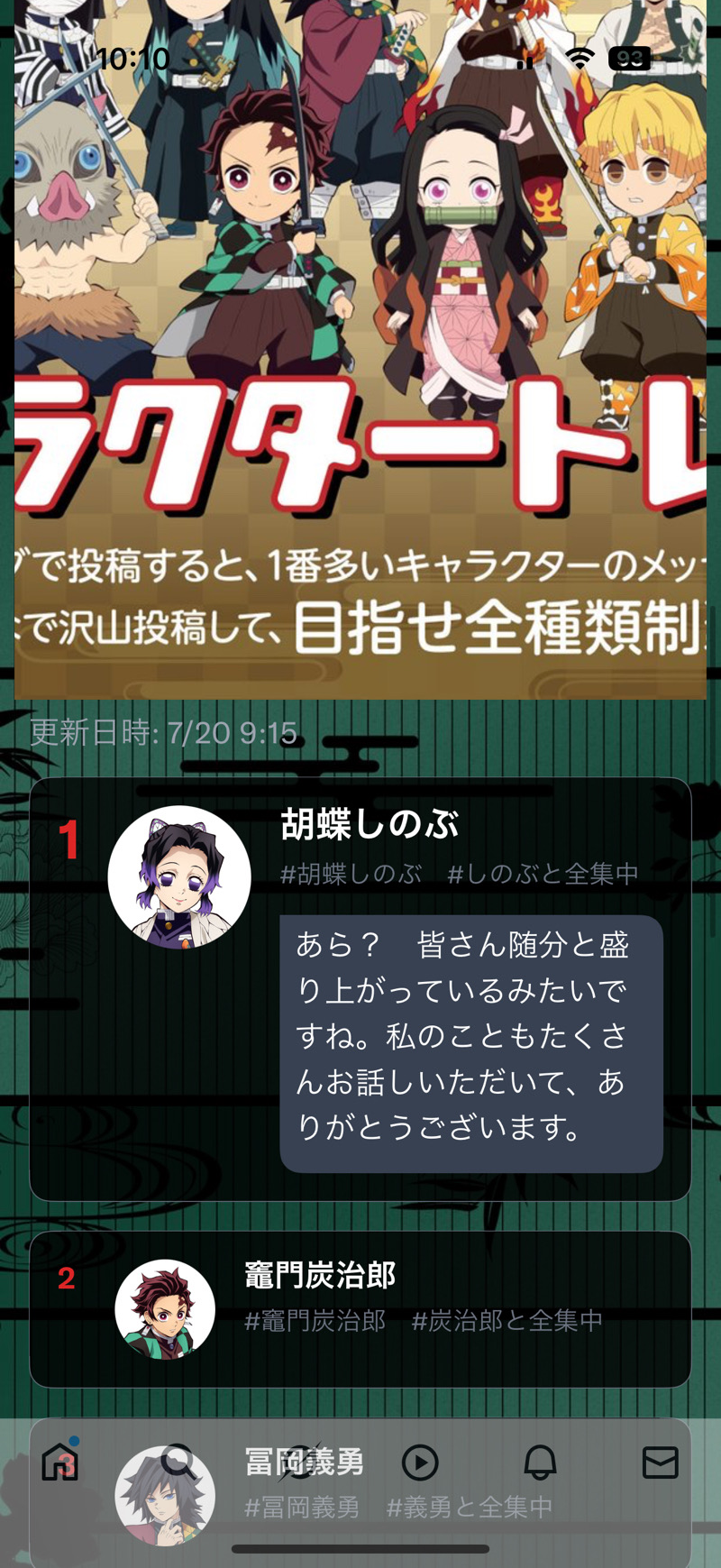Viewport: 721px width, 1568px height.
Task: Open the search tab
Action: (179, 1463)
